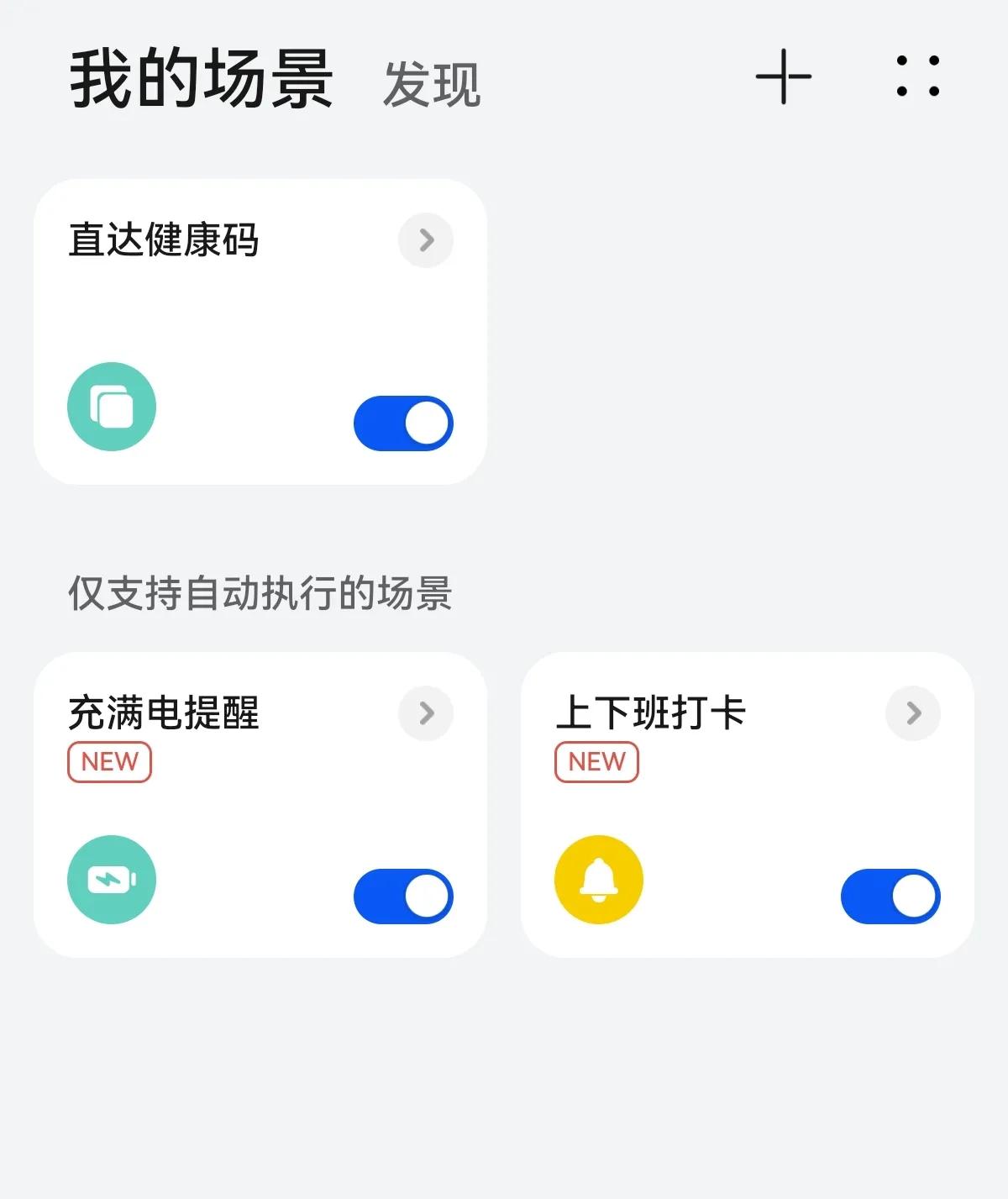Viewport: 1008px width, 1199px height.
Task: Disable the 直达健康码 scene toggle
Action: click(x=402, y=423)
